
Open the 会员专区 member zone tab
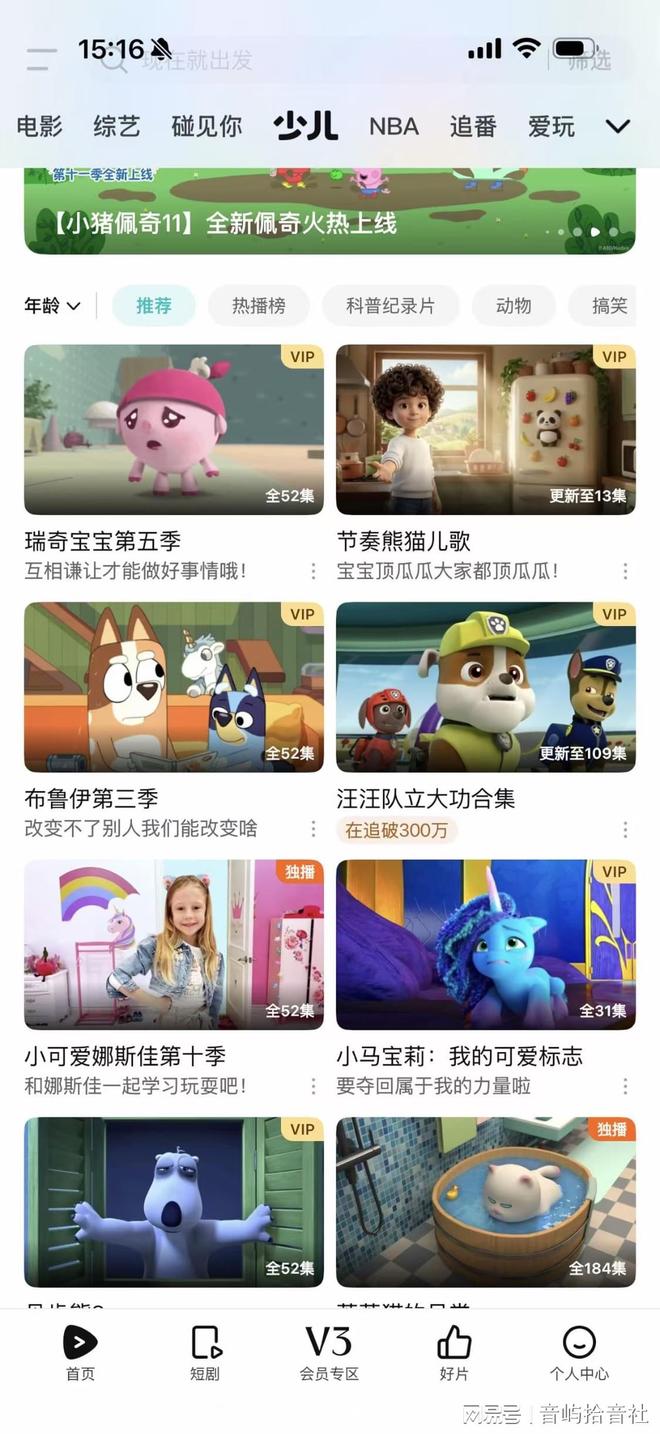[x=329, y=1353]
